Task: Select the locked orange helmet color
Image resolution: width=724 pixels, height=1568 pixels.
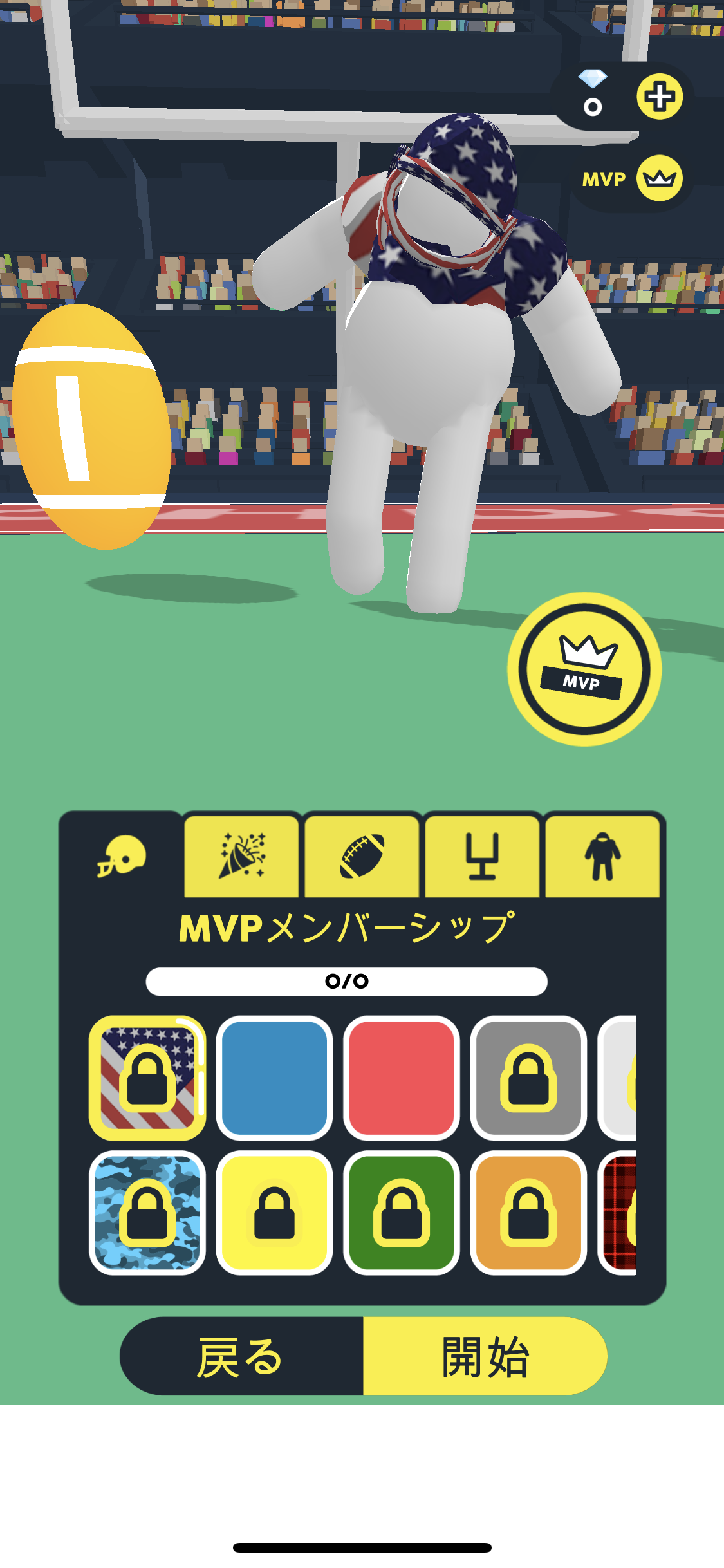Action: [x=528, y=1212]
